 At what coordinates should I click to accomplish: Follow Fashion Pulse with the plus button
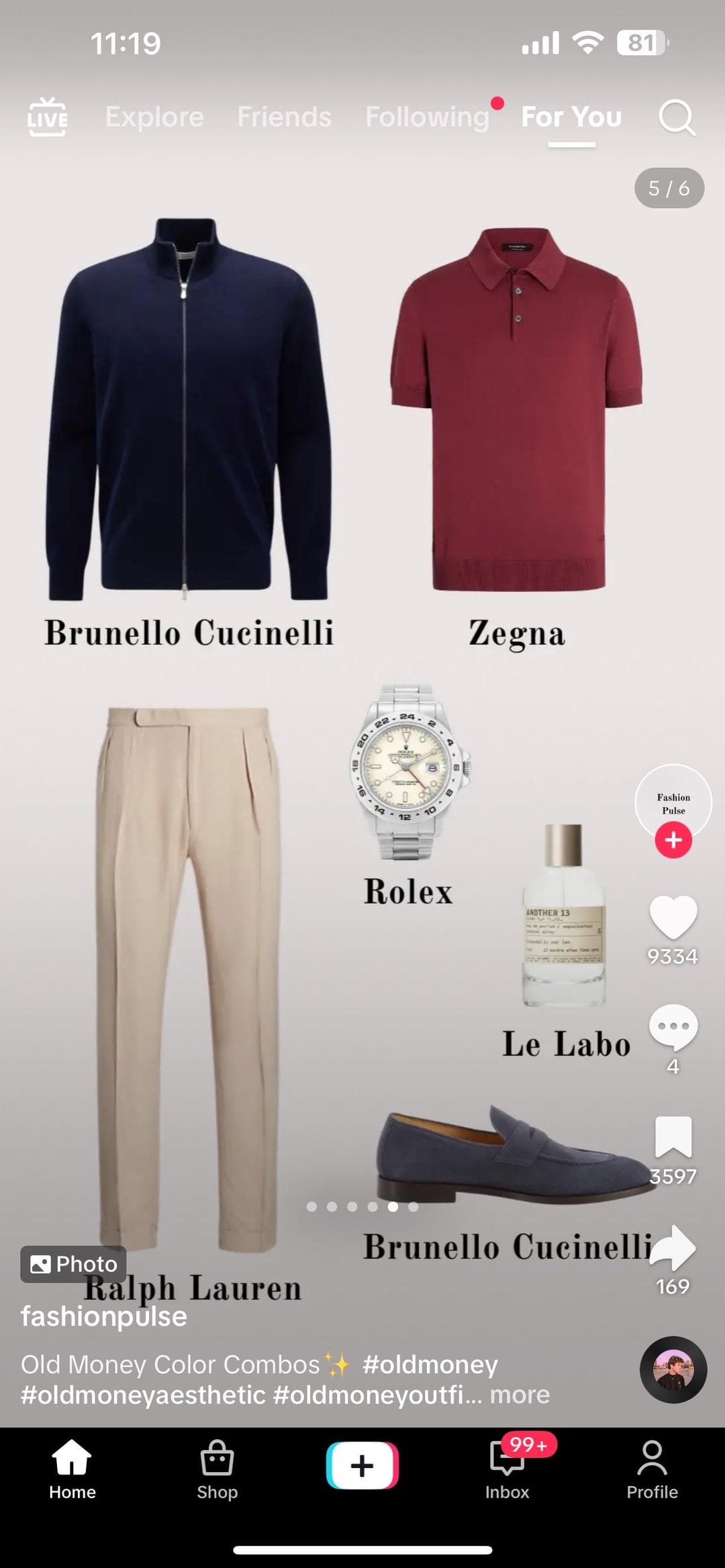tap(673, 840)
